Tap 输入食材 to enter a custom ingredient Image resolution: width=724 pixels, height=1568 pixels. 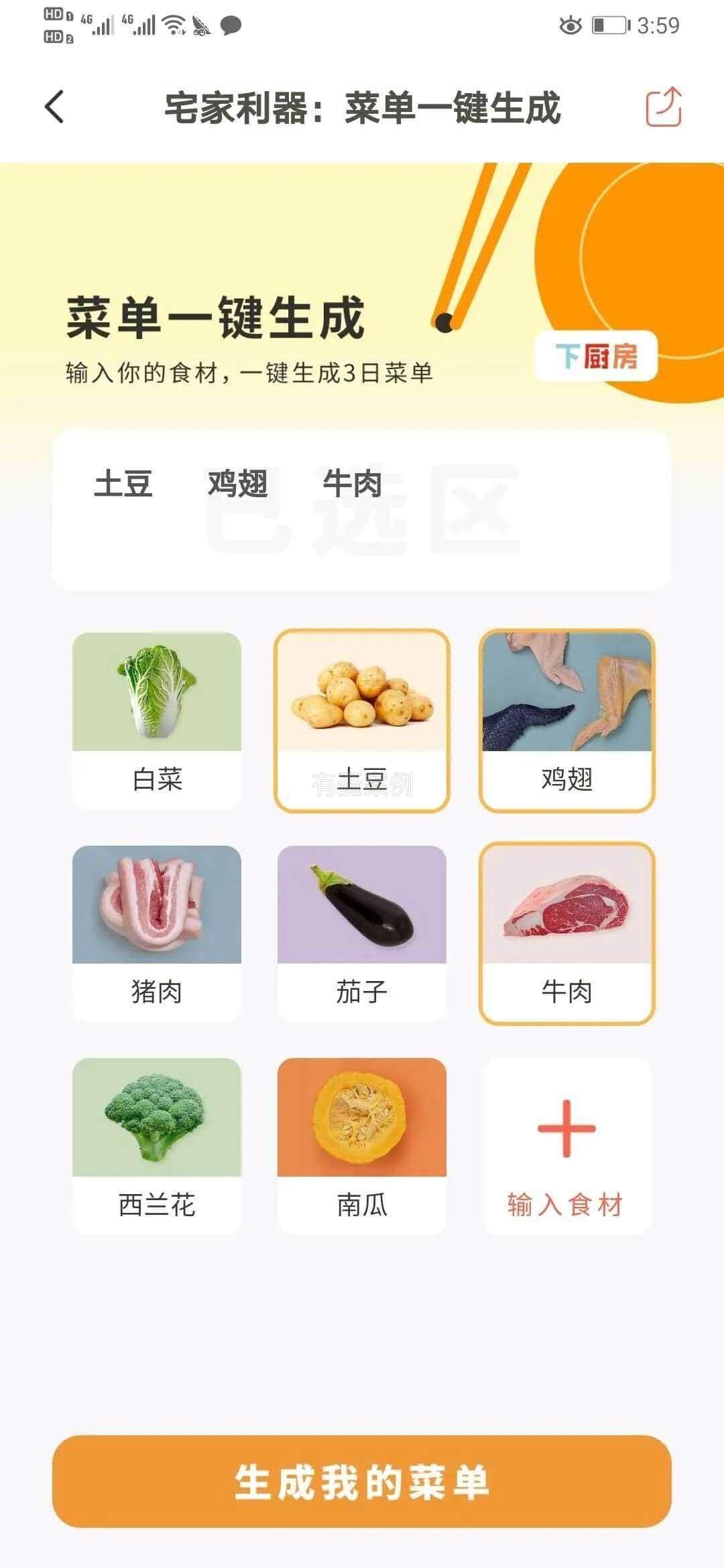pyautogui.click(x=566, y=1146)
